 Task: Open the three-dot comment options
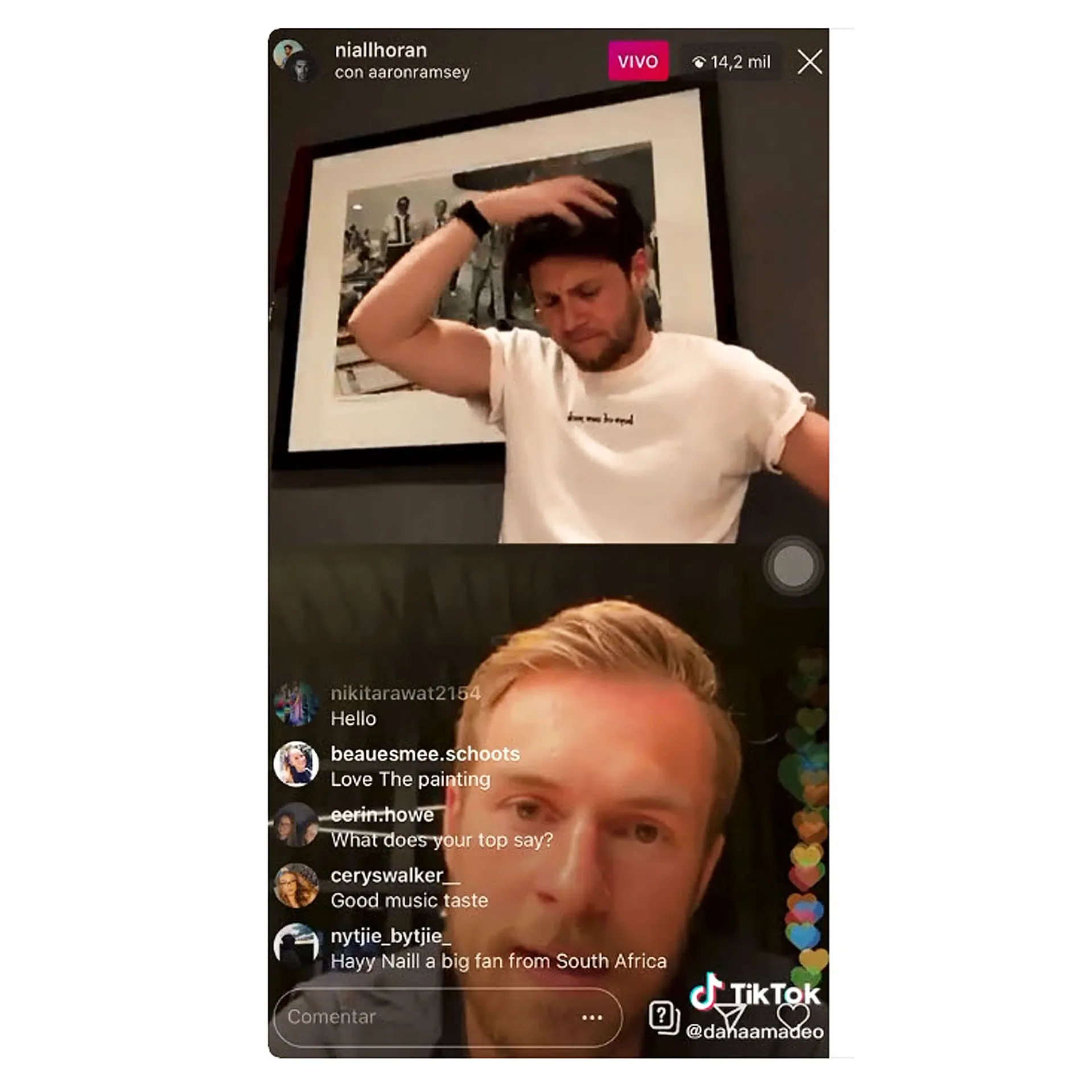coord(592,1017)
